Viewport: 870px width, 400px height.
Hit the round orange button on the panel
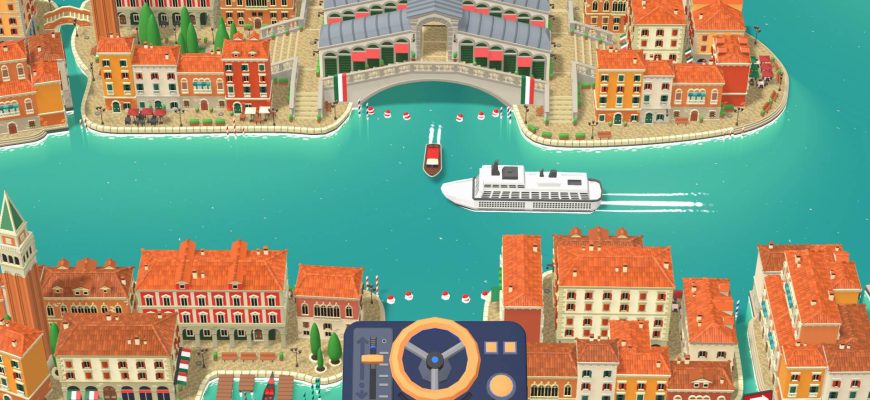coord(501,385)
